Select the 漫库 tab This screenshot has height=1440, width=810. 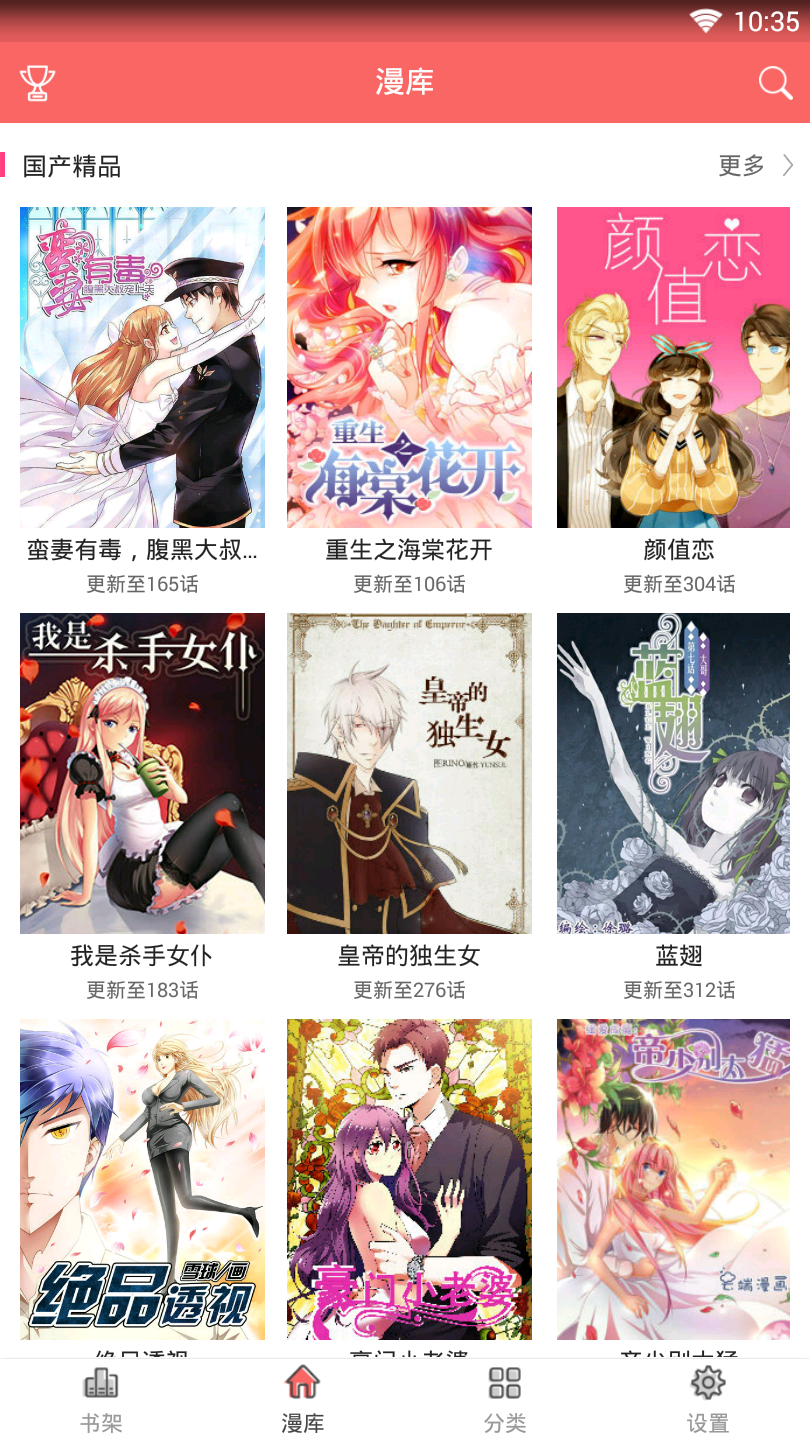(x=303, y=1399)
